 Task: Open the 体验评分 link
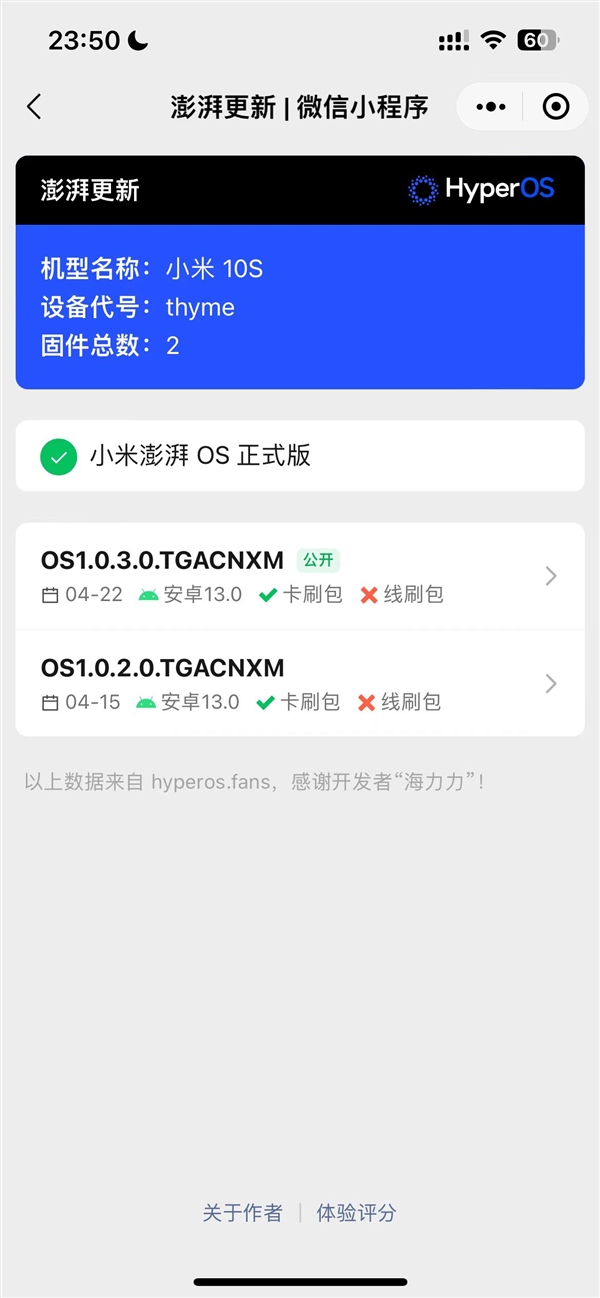(x=357, y=1213)
